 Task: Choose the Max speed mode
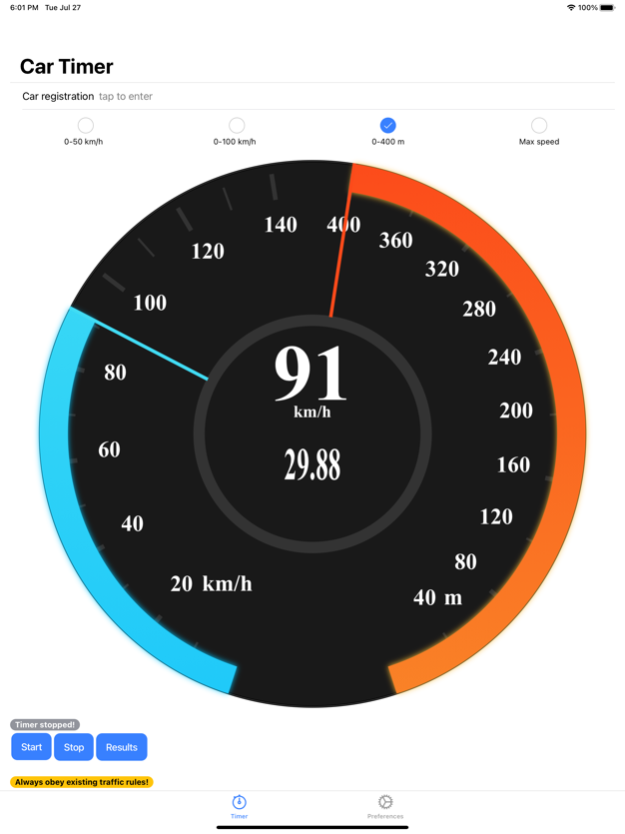(x=539, y=125)
